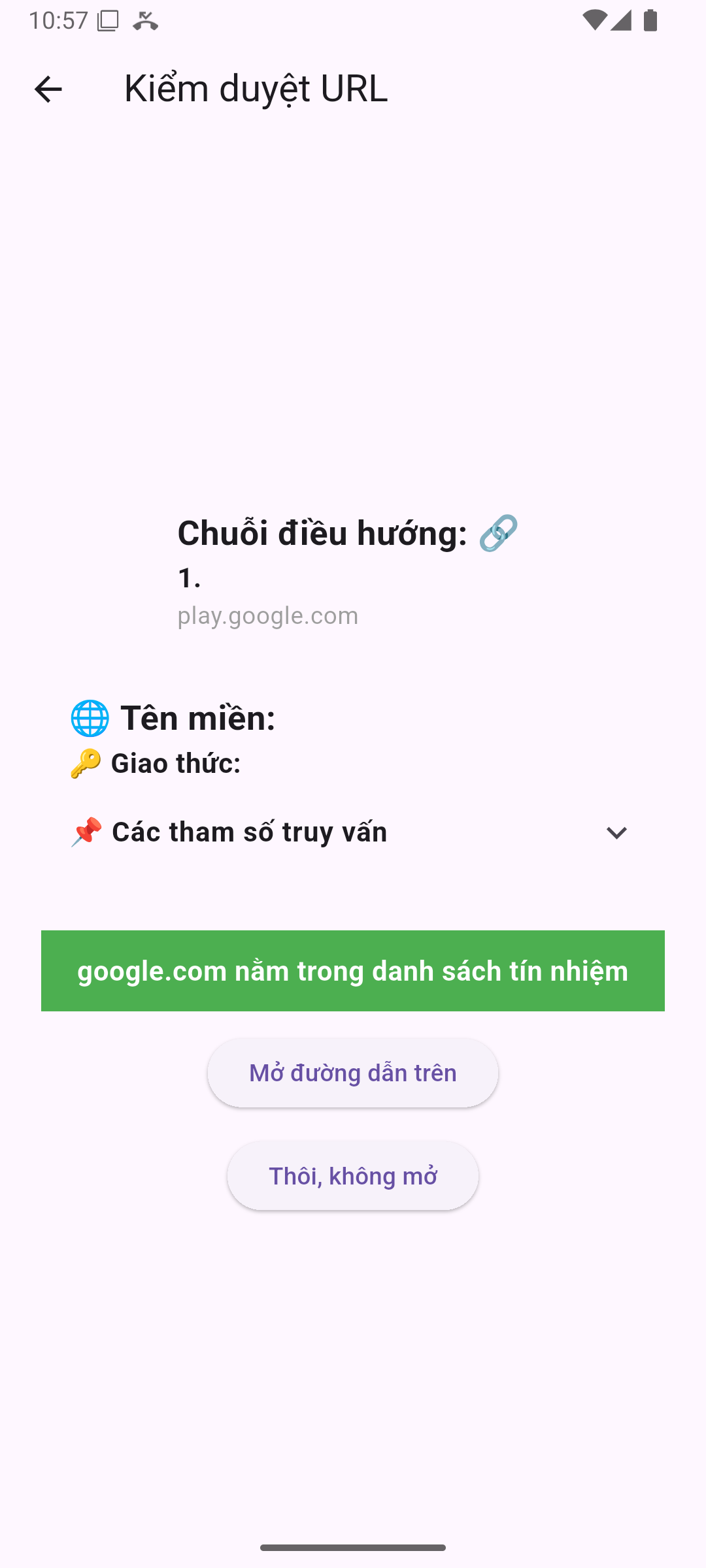Click the key icon beside Giao thức
Screen dimensions: 706x1568
[85, 762]
